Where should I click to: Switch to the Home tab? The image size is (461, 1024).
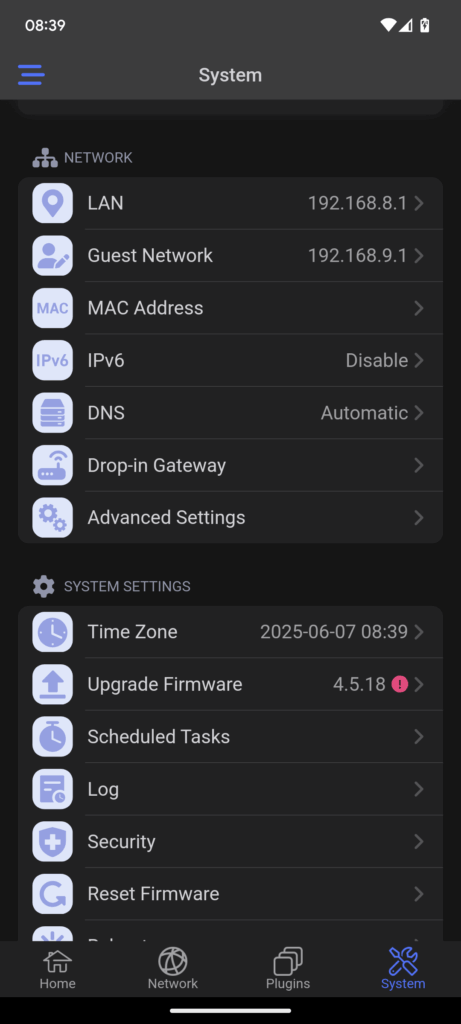tap(57, 969)
